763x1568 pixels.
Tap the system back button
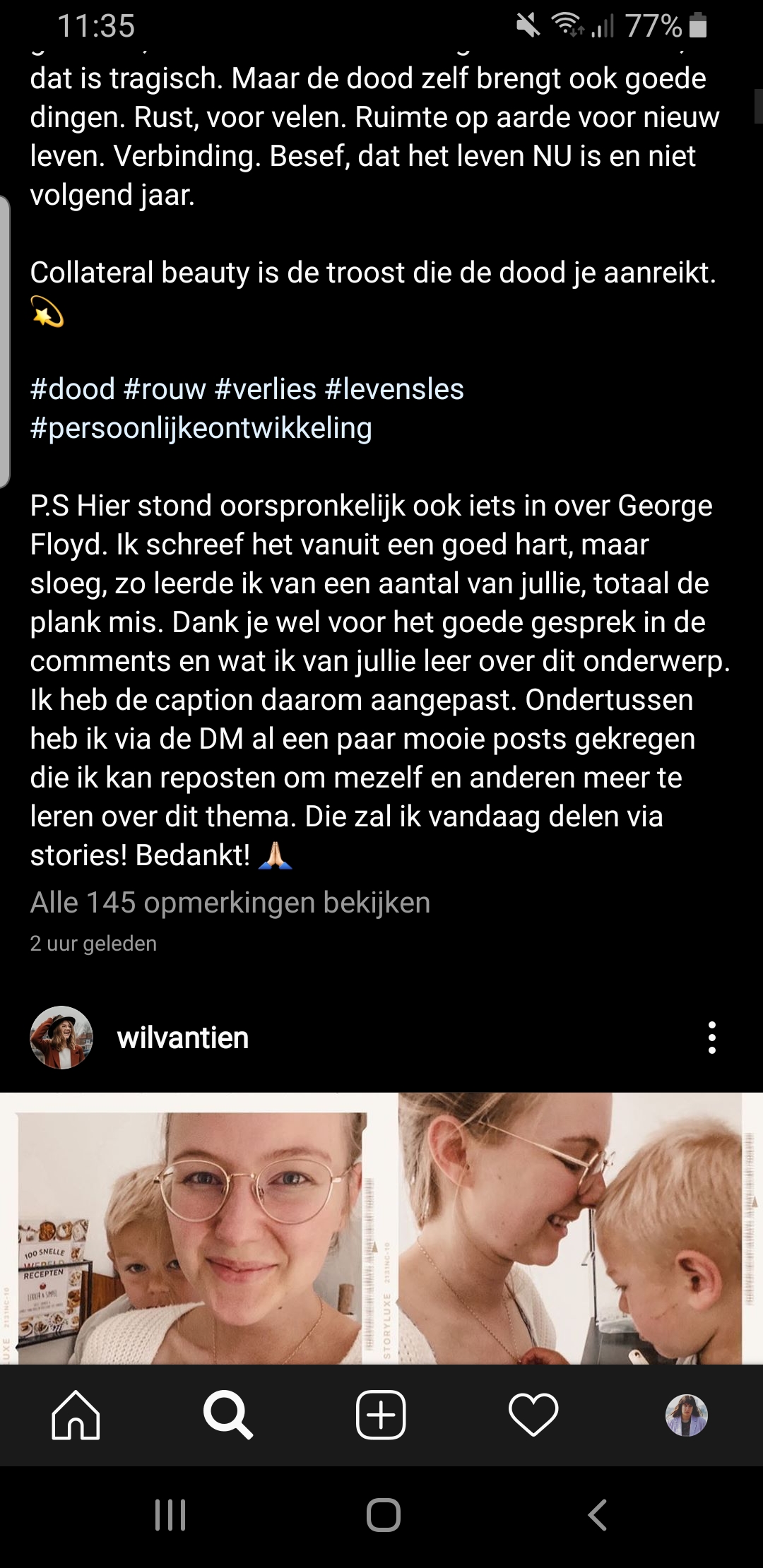[598, 1515]
